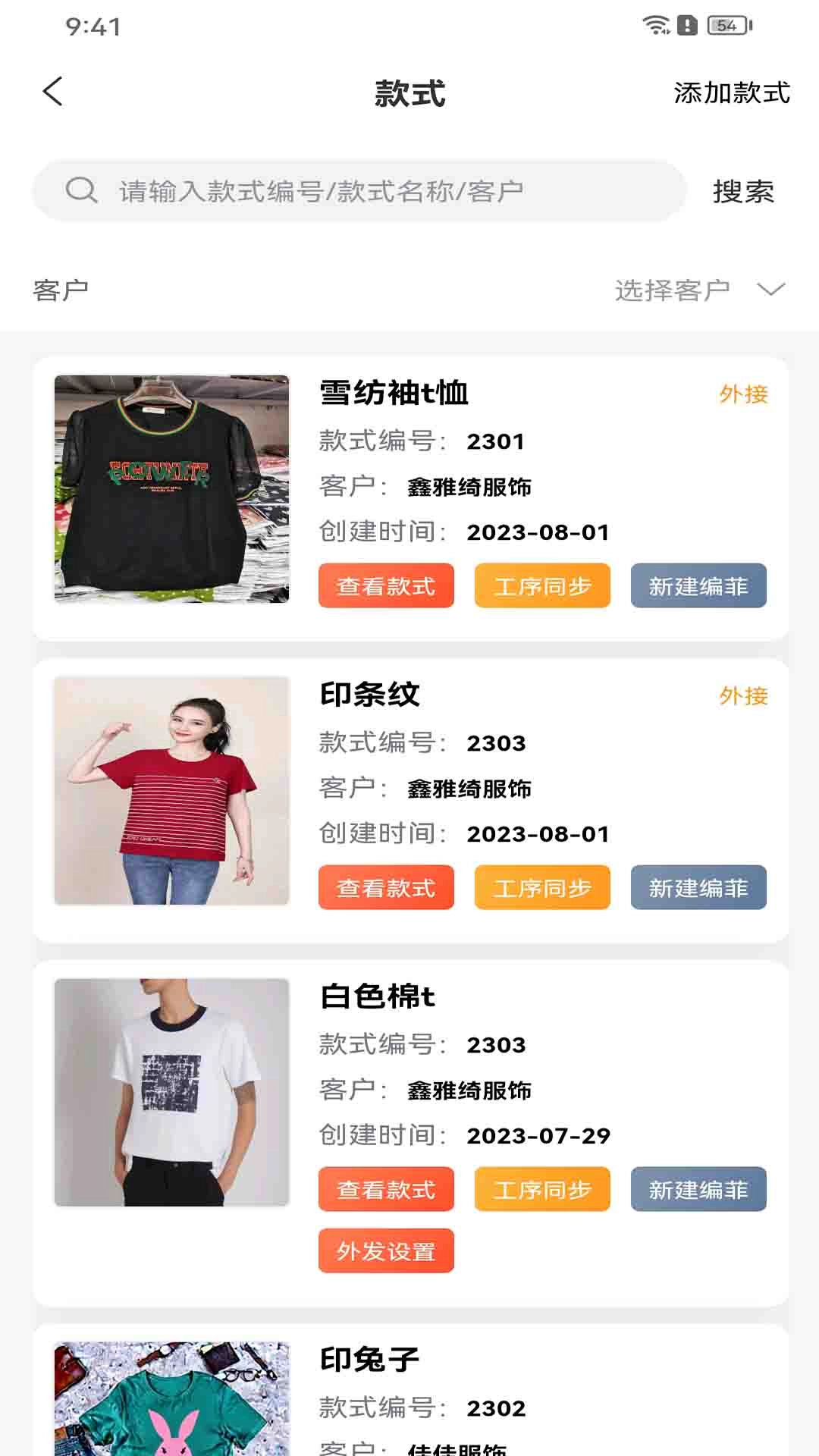
Task: Open 添加款式 to add a new style
Action: pos(730,94)
